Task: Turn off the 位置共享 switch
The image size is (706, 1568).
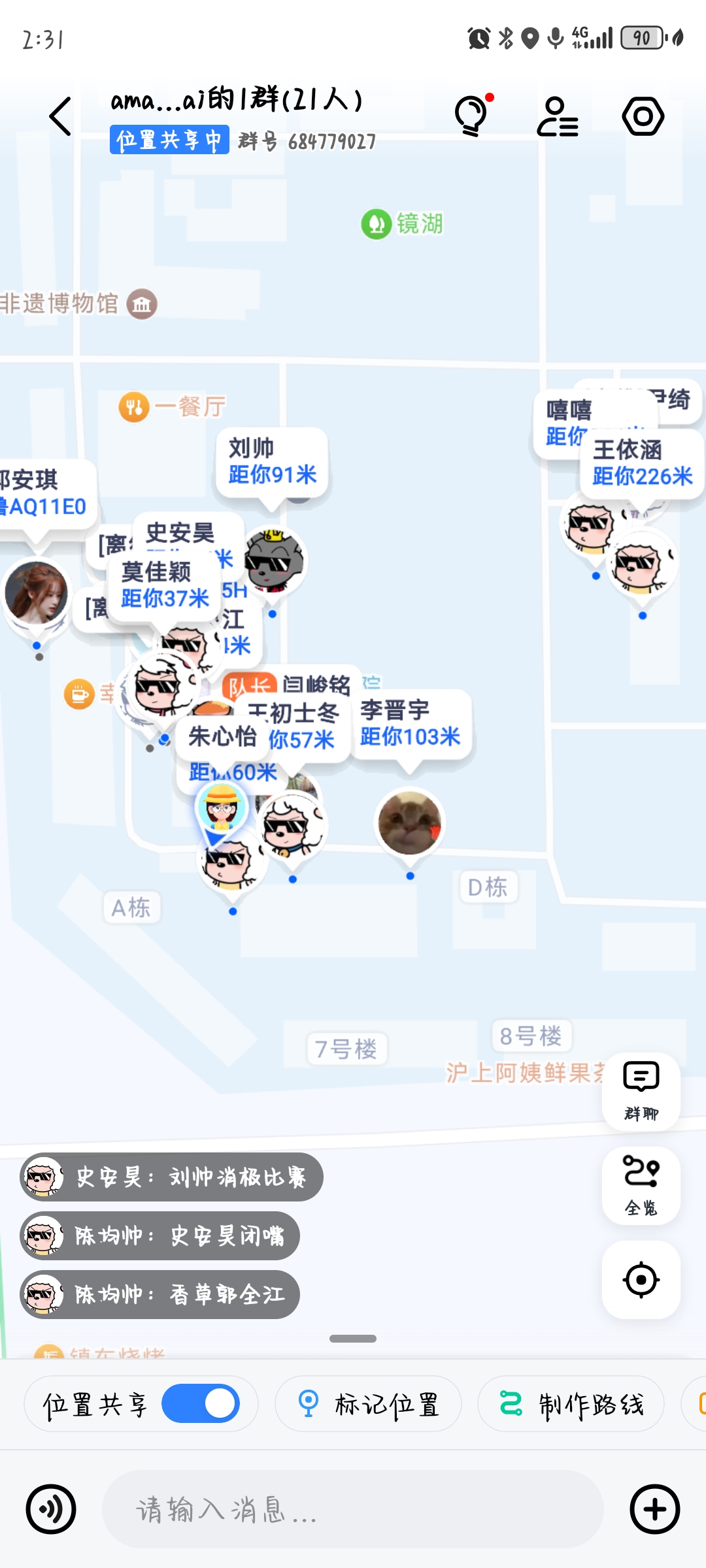Action: (x=200, y=1403)
